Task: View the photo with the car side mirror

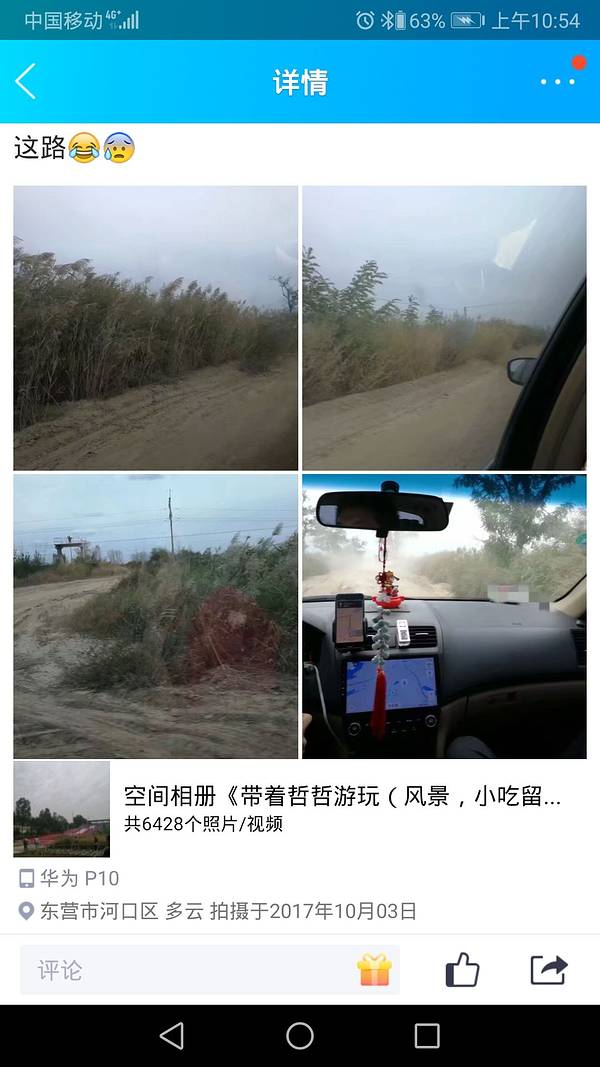Action: point(444,327)
